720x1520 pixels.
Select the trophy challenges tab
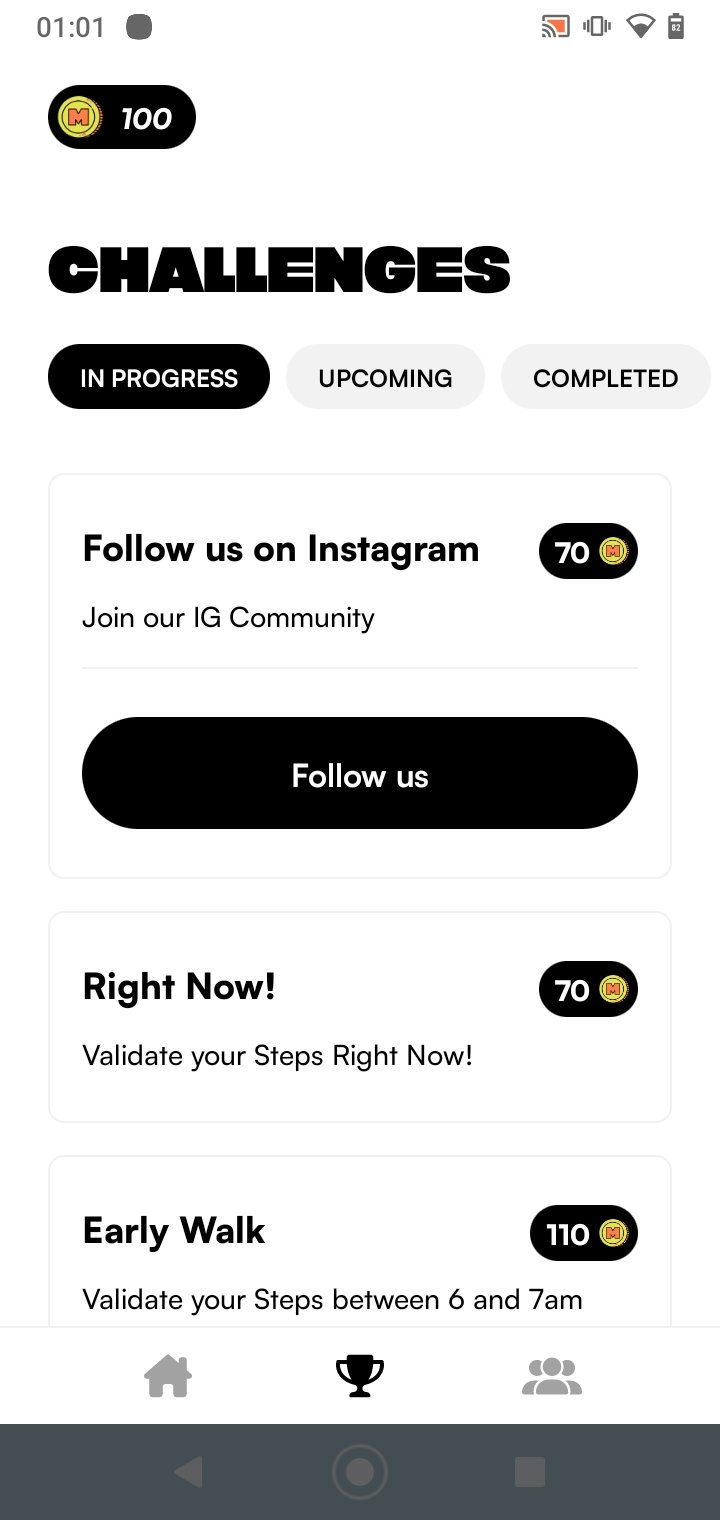click(x=360, y=1377)
